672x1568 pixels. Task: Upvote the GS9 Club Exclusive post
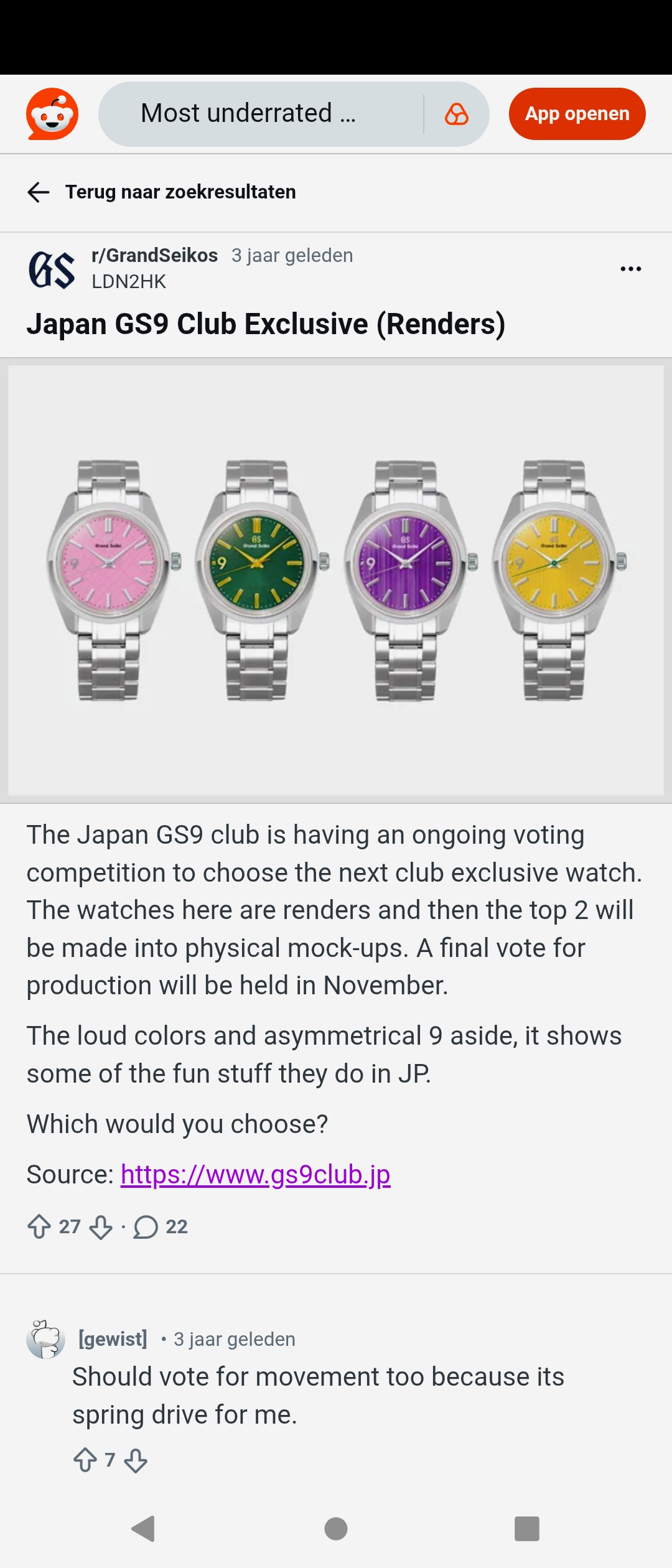tap(39, 1226)
